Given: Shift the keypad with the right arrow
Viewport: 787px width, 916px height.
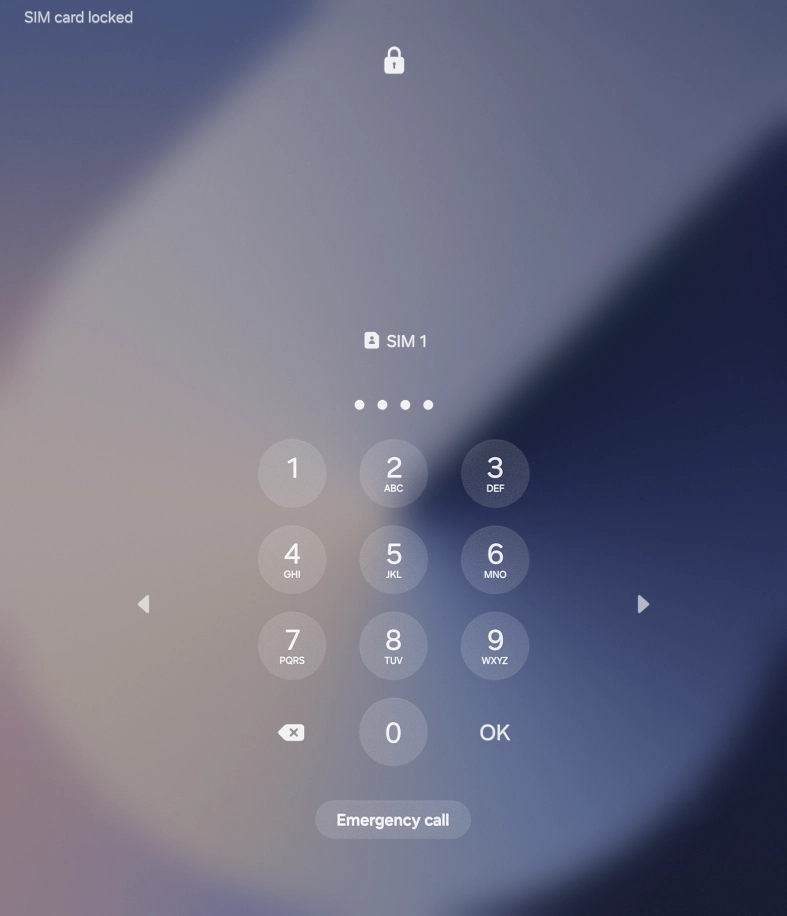Looking at the screenshot, I should tap(643, 604).
